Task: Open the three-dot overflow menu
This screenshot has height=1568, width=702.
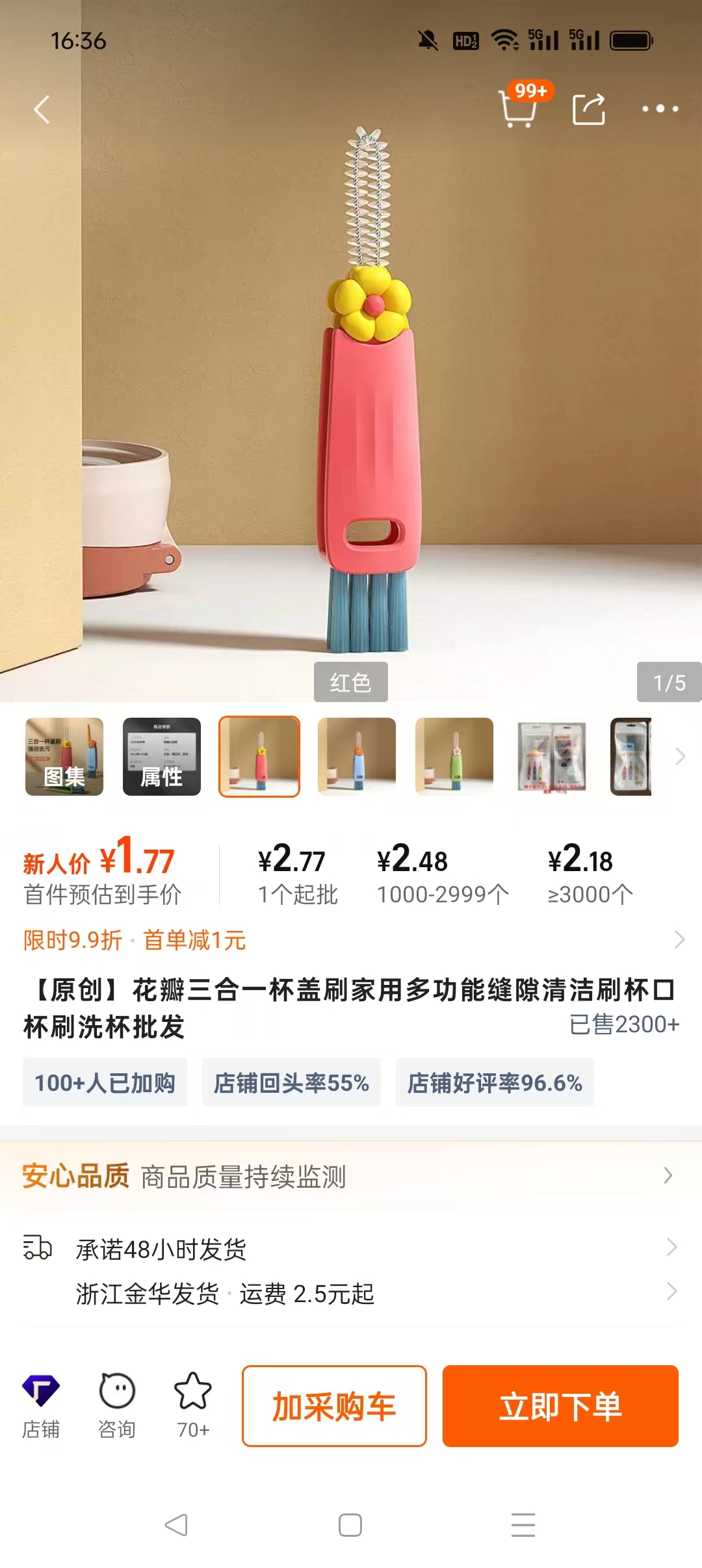Action: pos(660,109)
